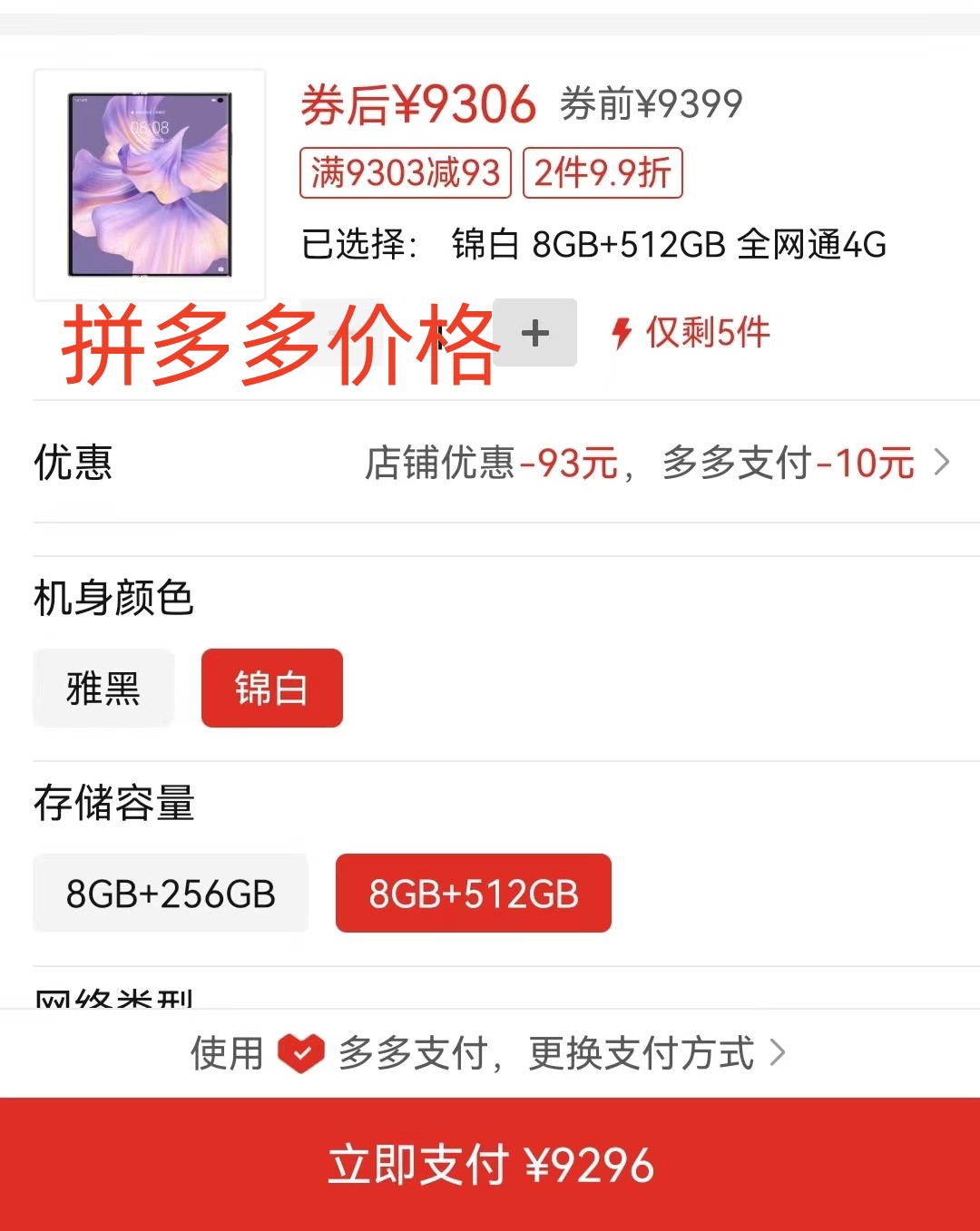Image resolution: width=980 pixels, height=1231 pixels.
Task: Increase quantity with the plus button
Action: 535,333
